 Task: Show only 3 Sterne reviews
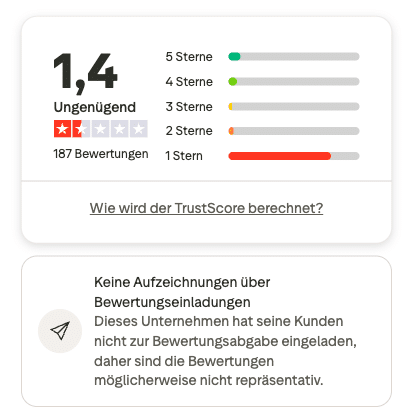point(262,107)
